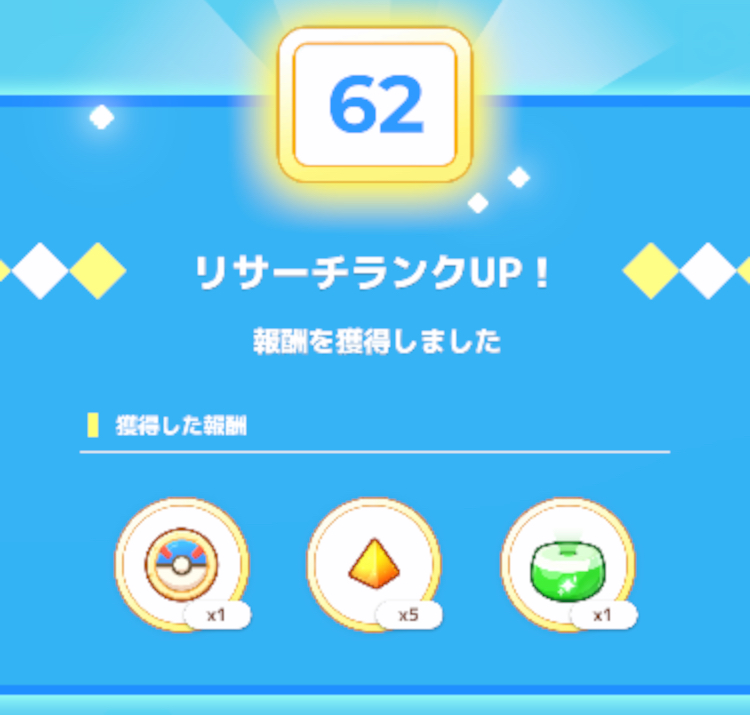Screen dimensions: 750x715
Task: View the green candy reward item
Action: [x=566, y=563]
